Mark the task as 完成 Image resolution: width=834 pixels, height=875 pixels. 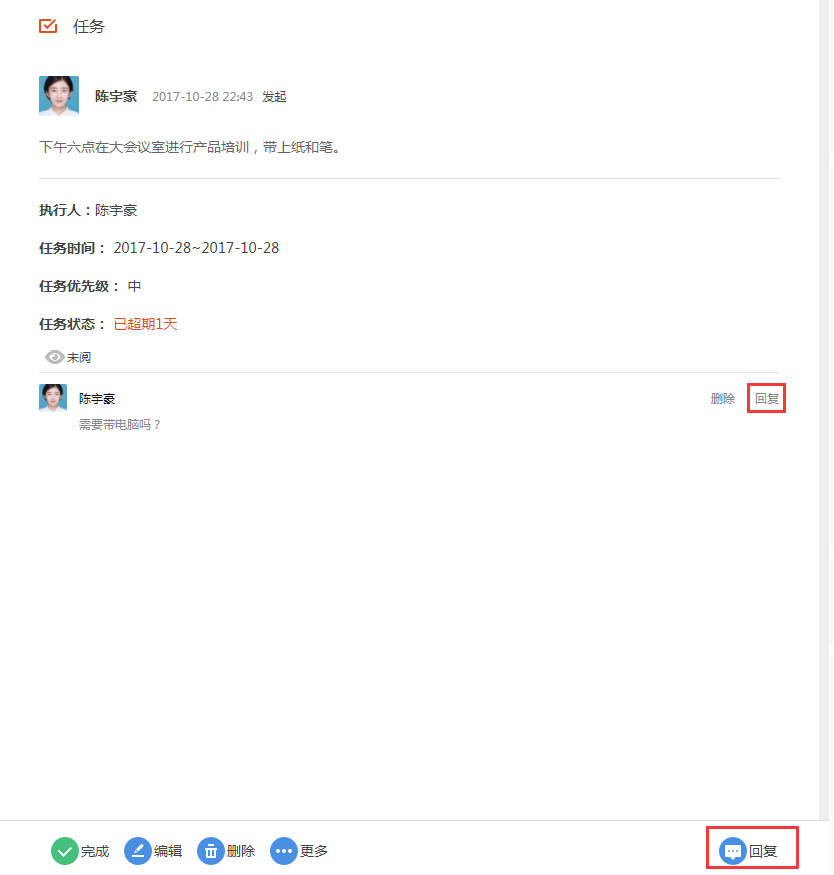coord(80,851)
